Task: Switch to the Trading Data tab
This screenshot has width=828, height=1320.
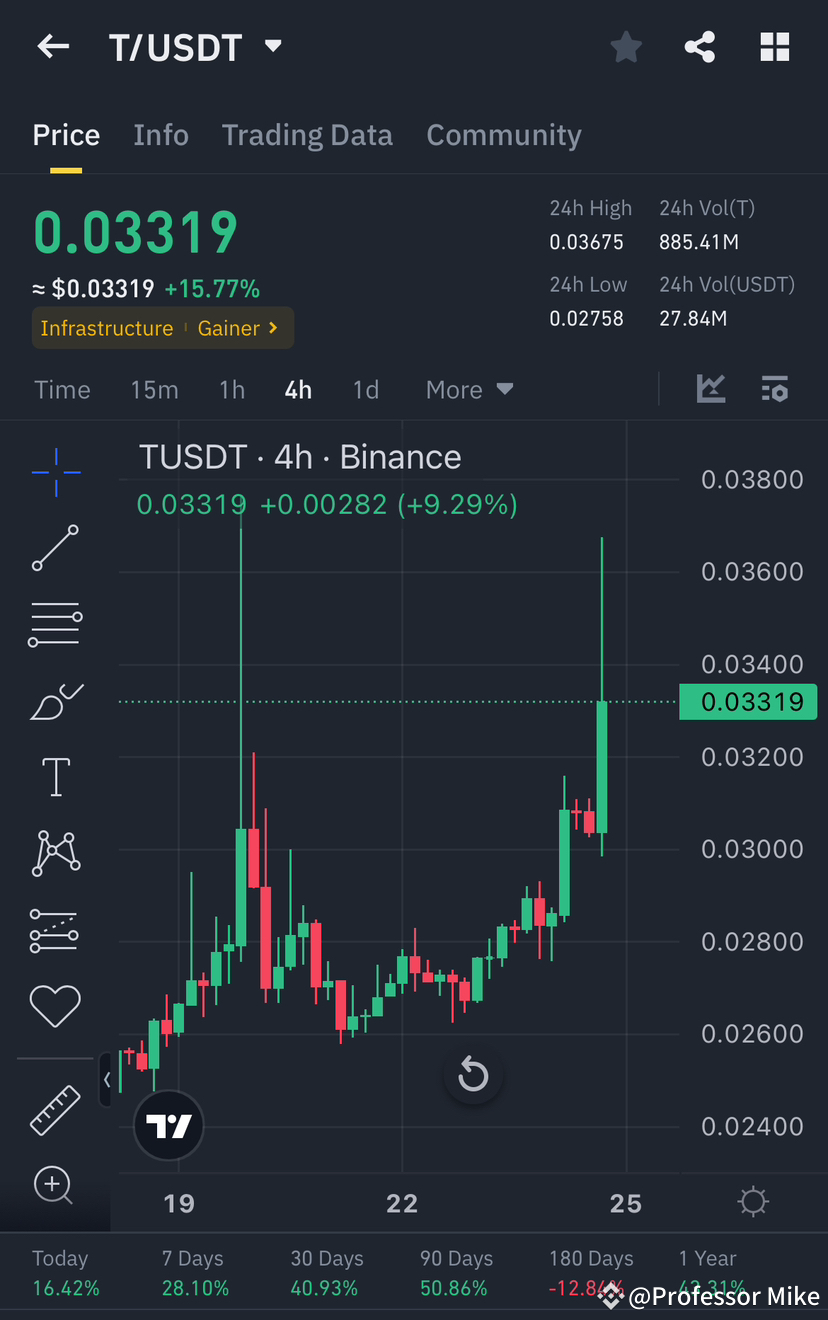Action: tap(307, 135)
